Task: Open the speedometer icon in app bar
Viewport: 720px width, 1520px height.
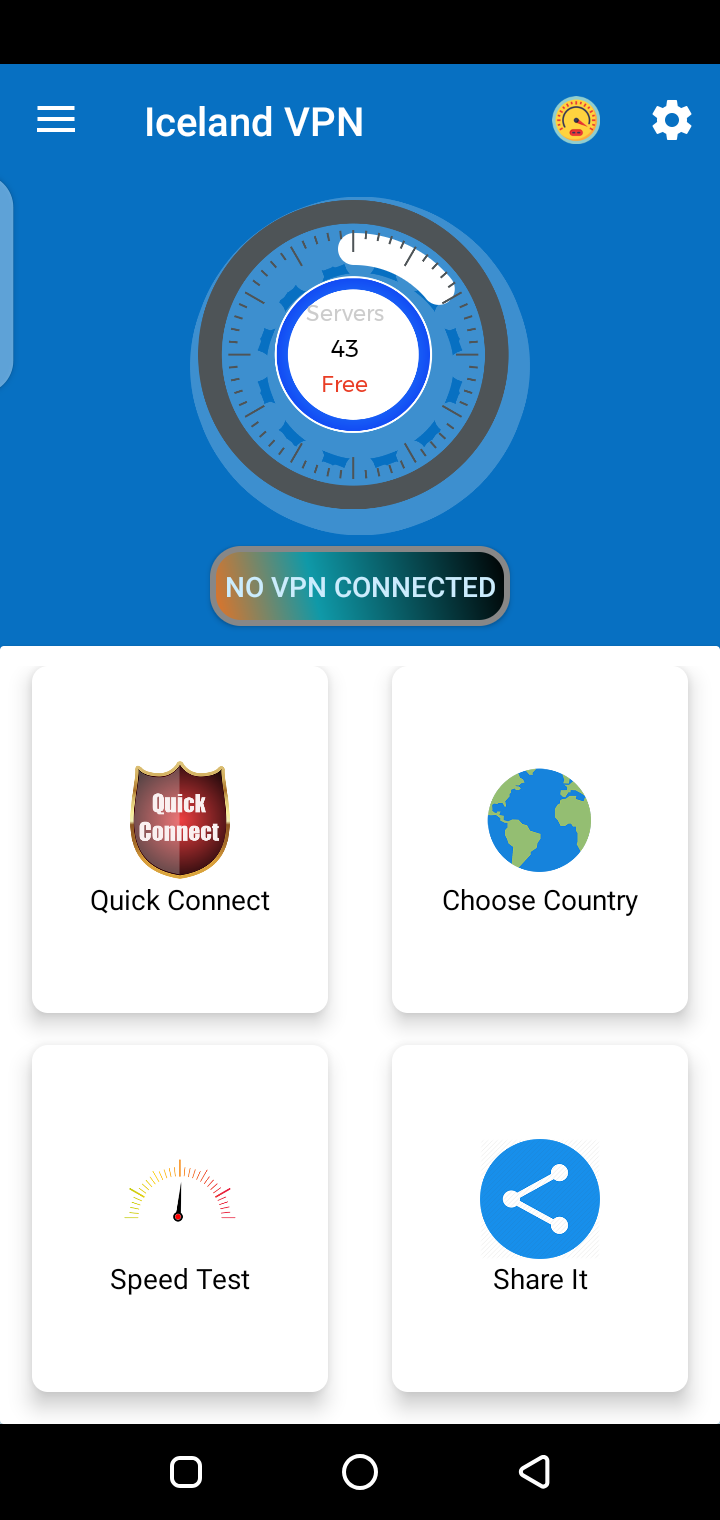Action: [576, 121]
